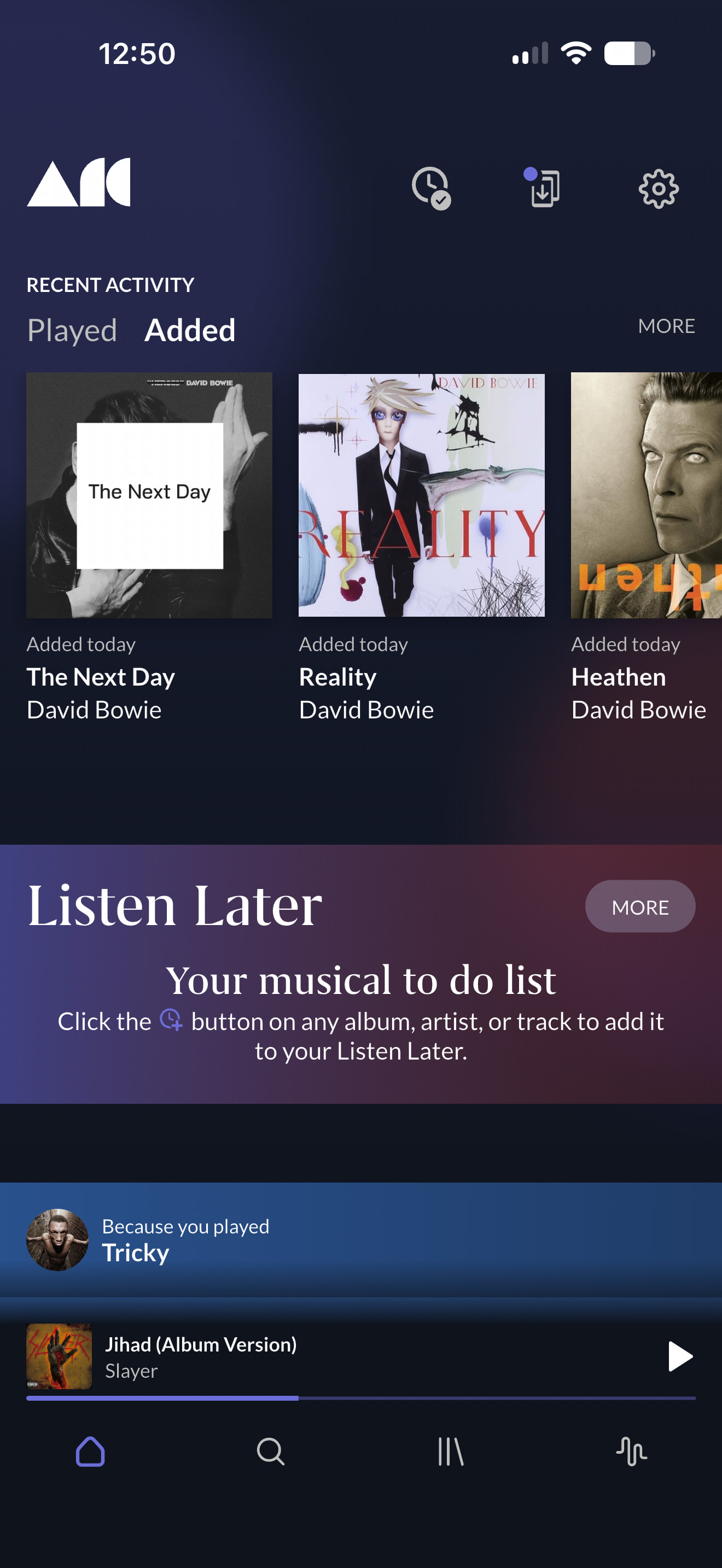Image resolution: width=722 pixels, height=1568 pixels.
Task: Open The Next Day album
Action: point(149,548)
